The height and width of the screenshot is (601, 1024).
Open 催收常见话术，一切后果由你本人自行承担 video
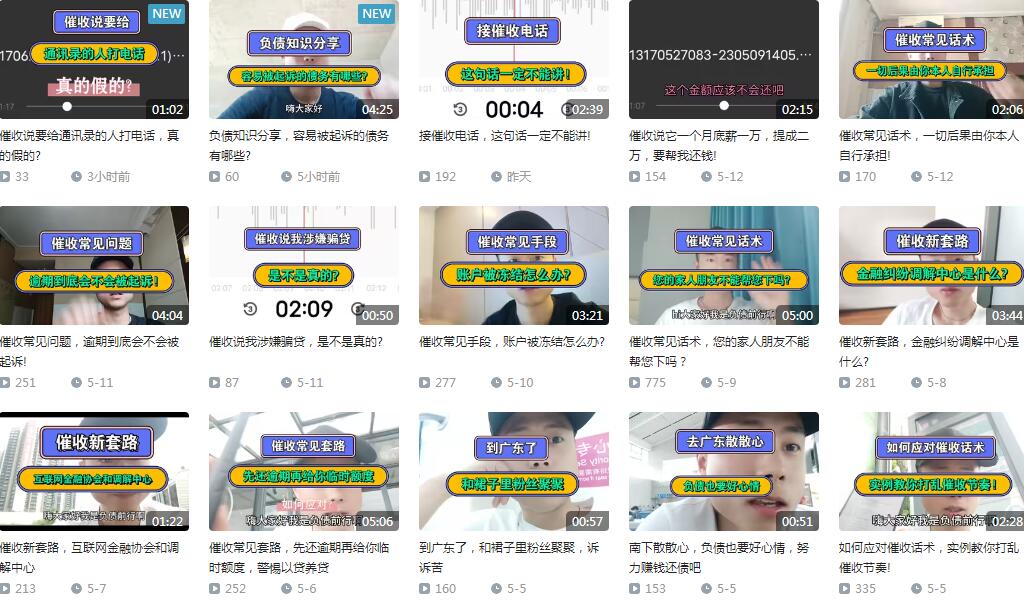tap(931, 60)
